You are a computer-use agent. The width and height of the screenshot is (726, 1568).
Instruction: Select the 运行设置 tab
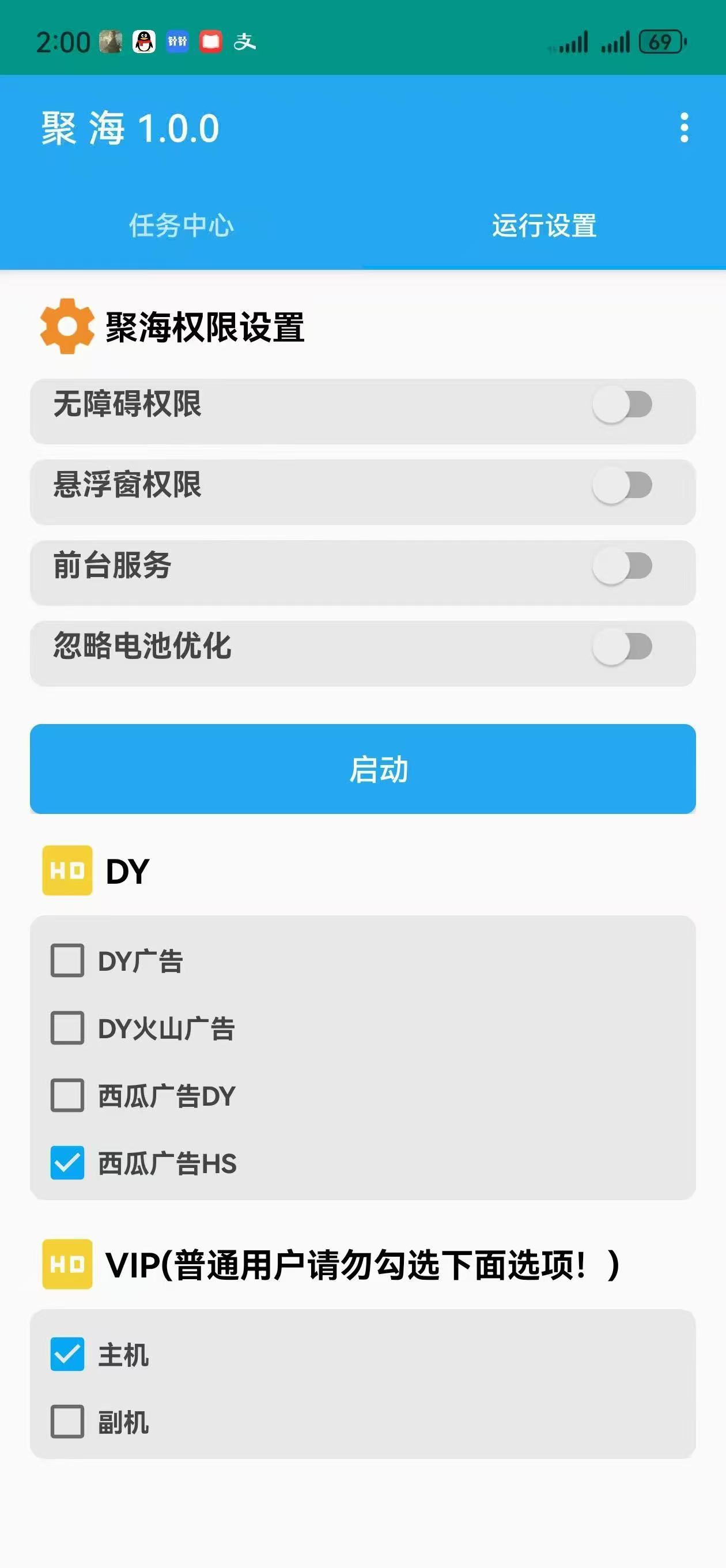pyautogui.click(x=544, y=225)
